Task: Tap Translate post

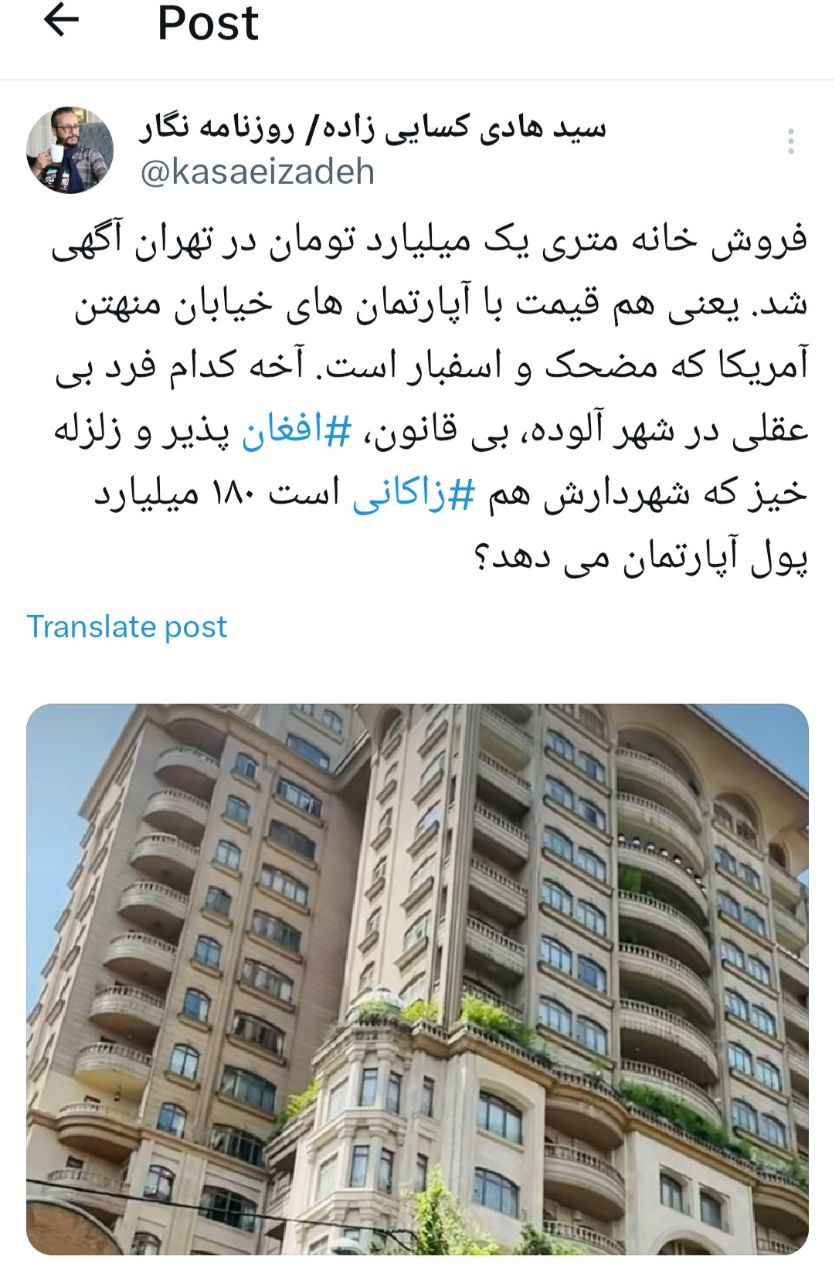Action: [127, 627]
